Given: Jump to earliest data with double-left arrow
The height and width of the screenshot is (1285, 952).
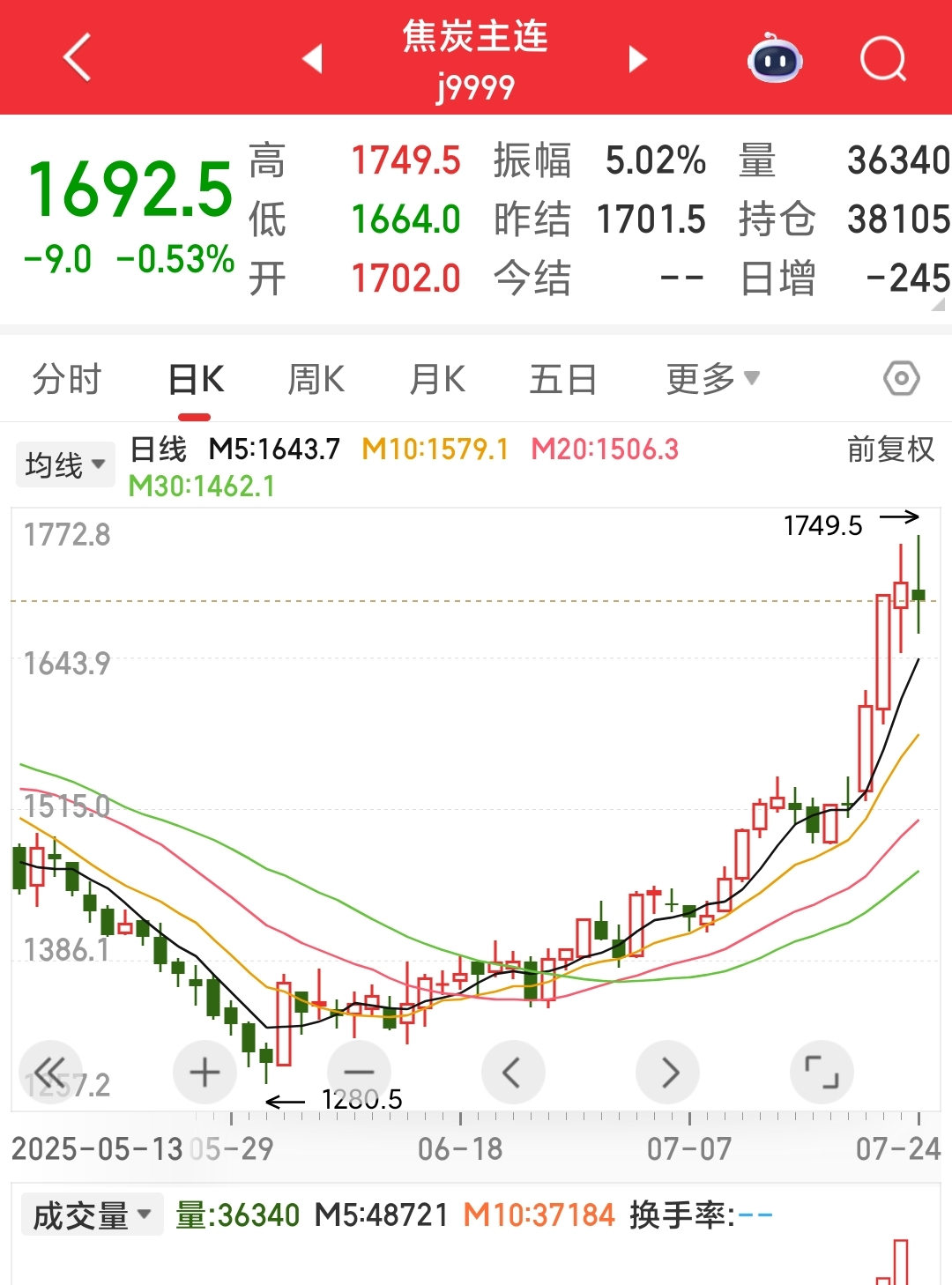Looking at the screenshot, I should pos(50,1073).
